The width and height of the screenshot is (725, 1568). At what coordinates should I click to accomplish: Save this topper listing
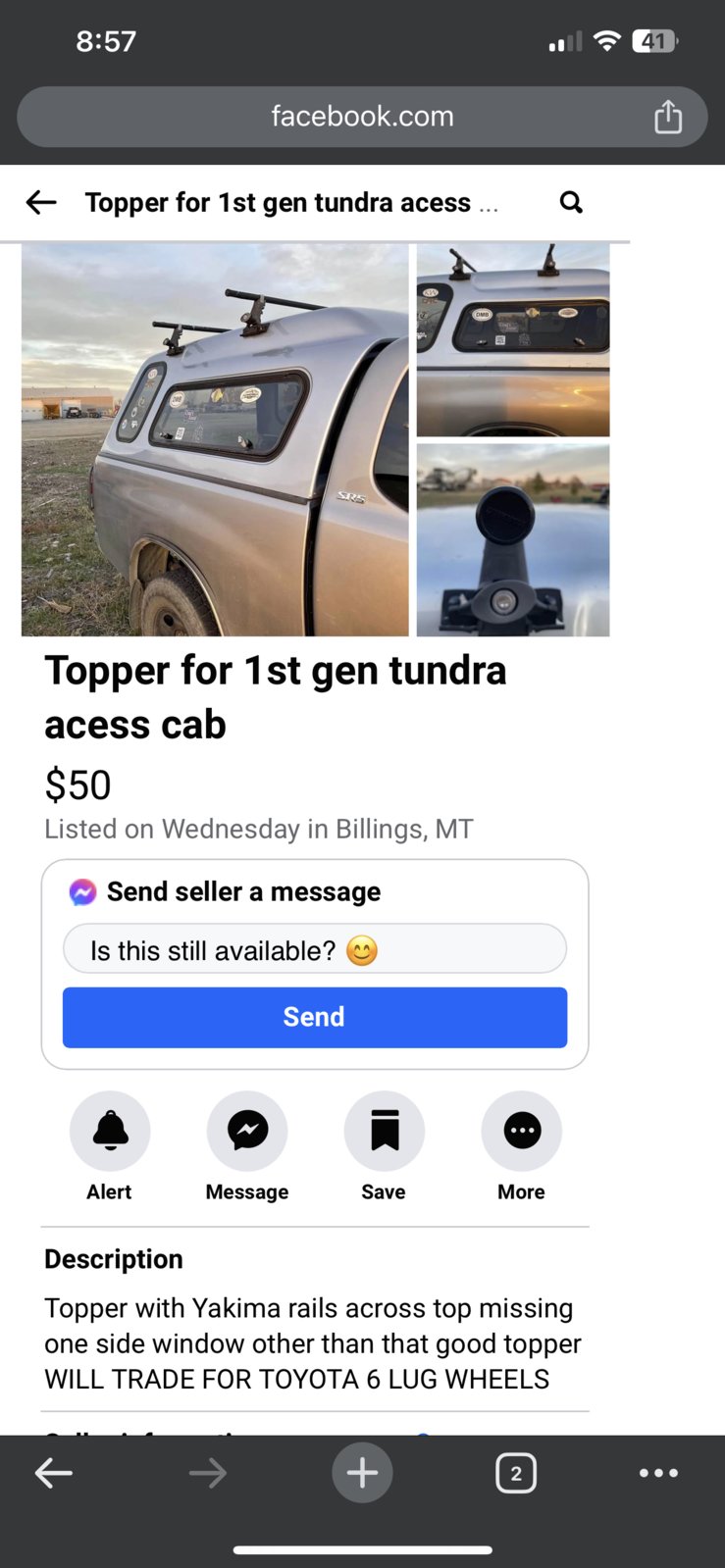pyautogui.click(x=384, y=1132)
